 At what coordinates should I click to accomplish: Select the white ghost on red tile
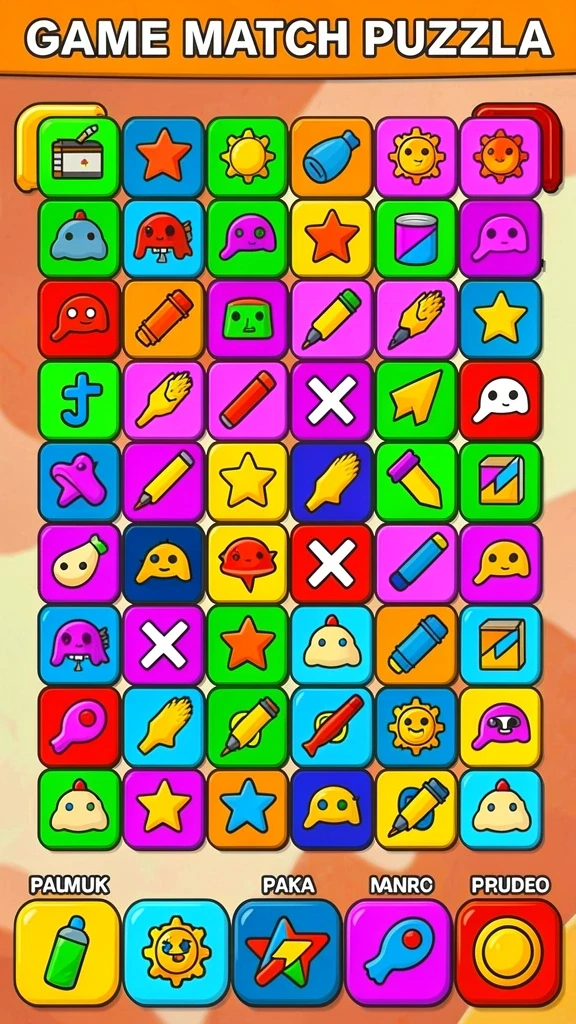(501, 401)
